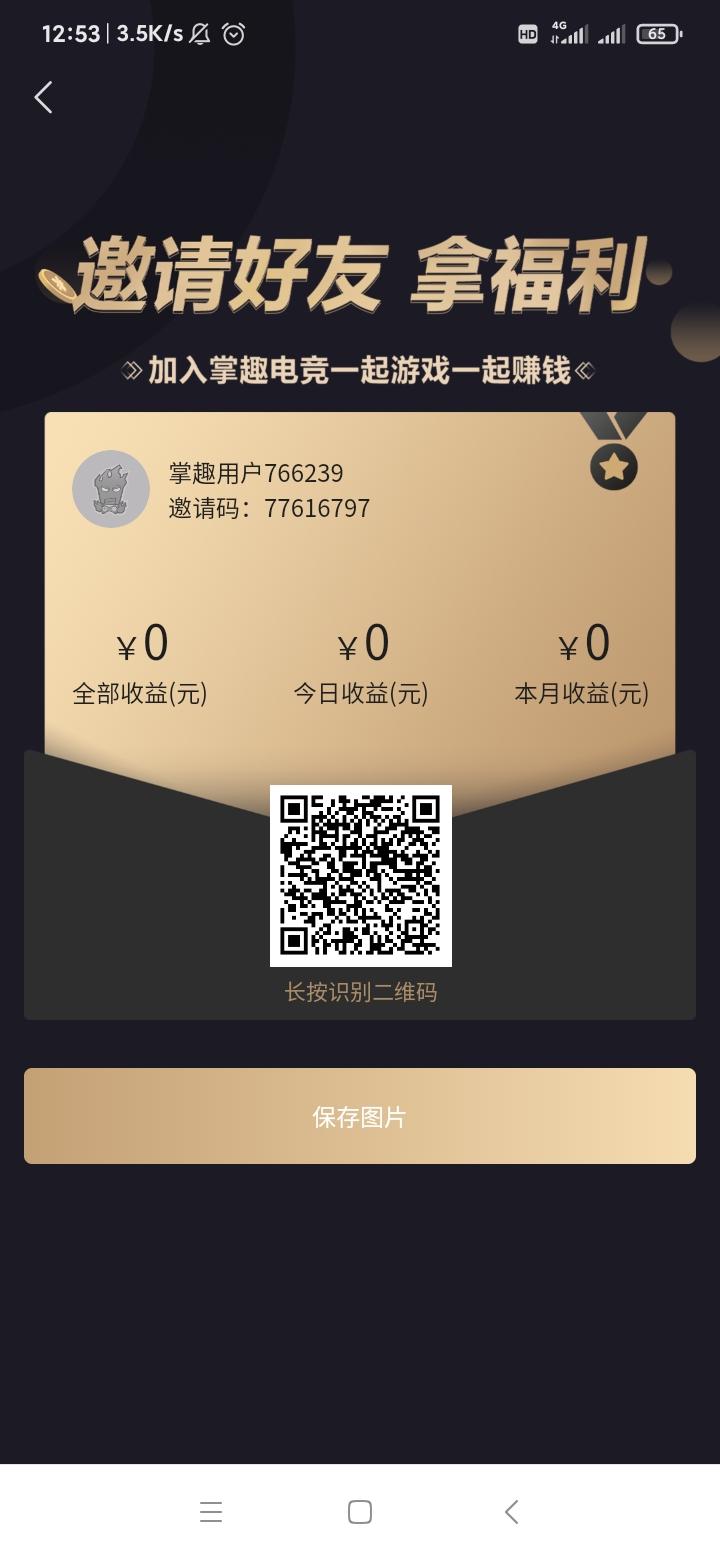Select the invite code 77616797

(318, 507)
